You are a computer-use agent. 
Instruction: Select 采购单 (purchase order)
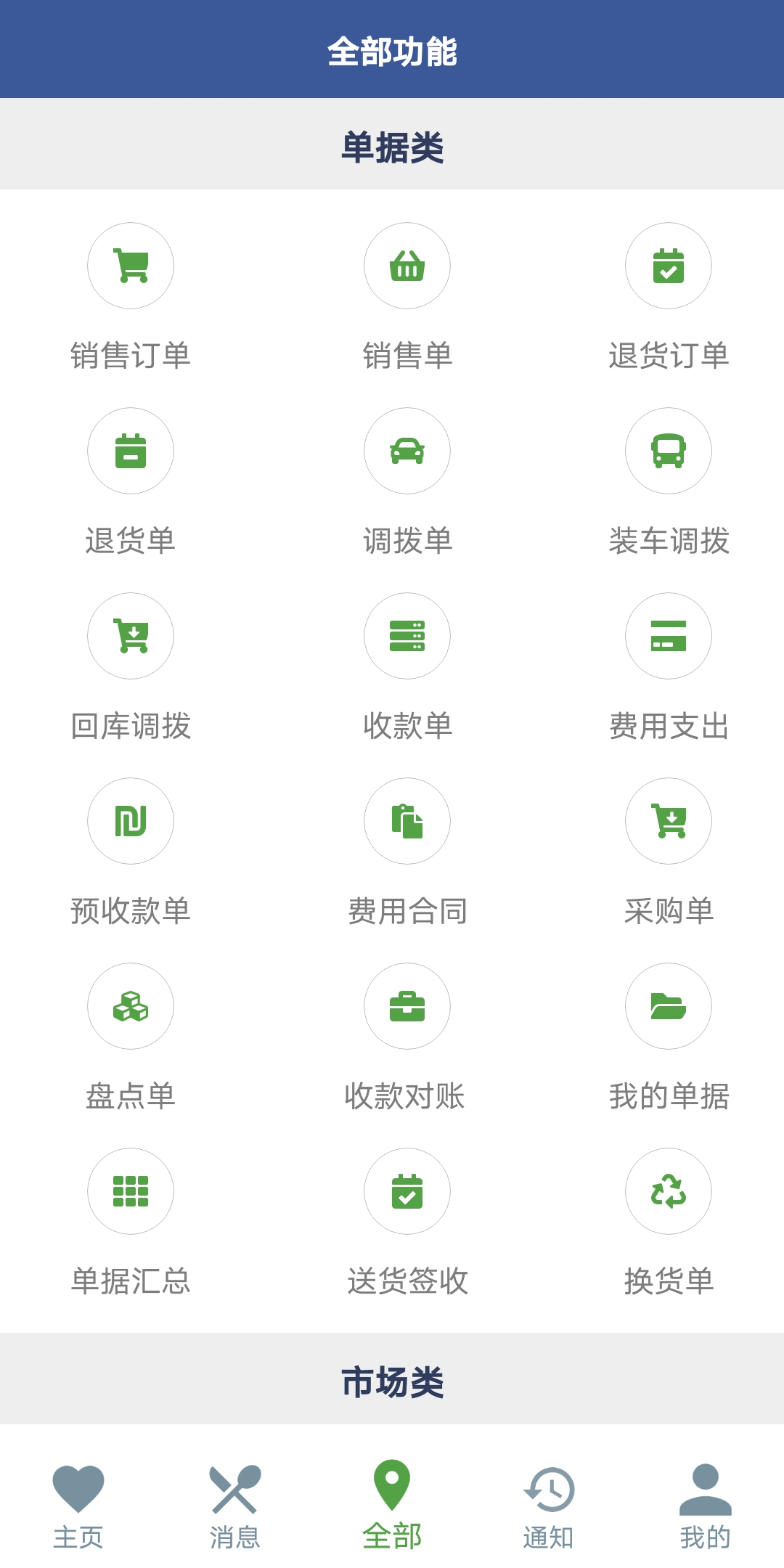[669, 821]
